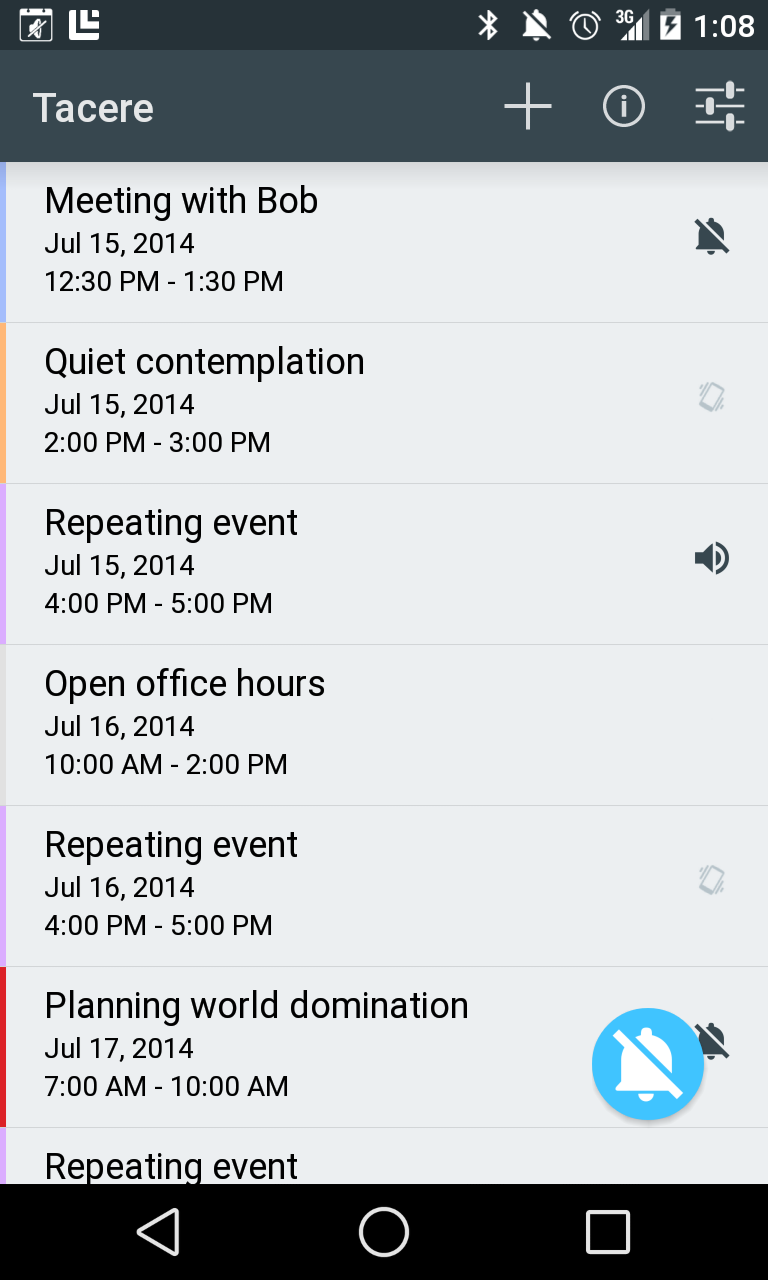
Task: Open the Quiet contemplation event
Action: point(300,403)
